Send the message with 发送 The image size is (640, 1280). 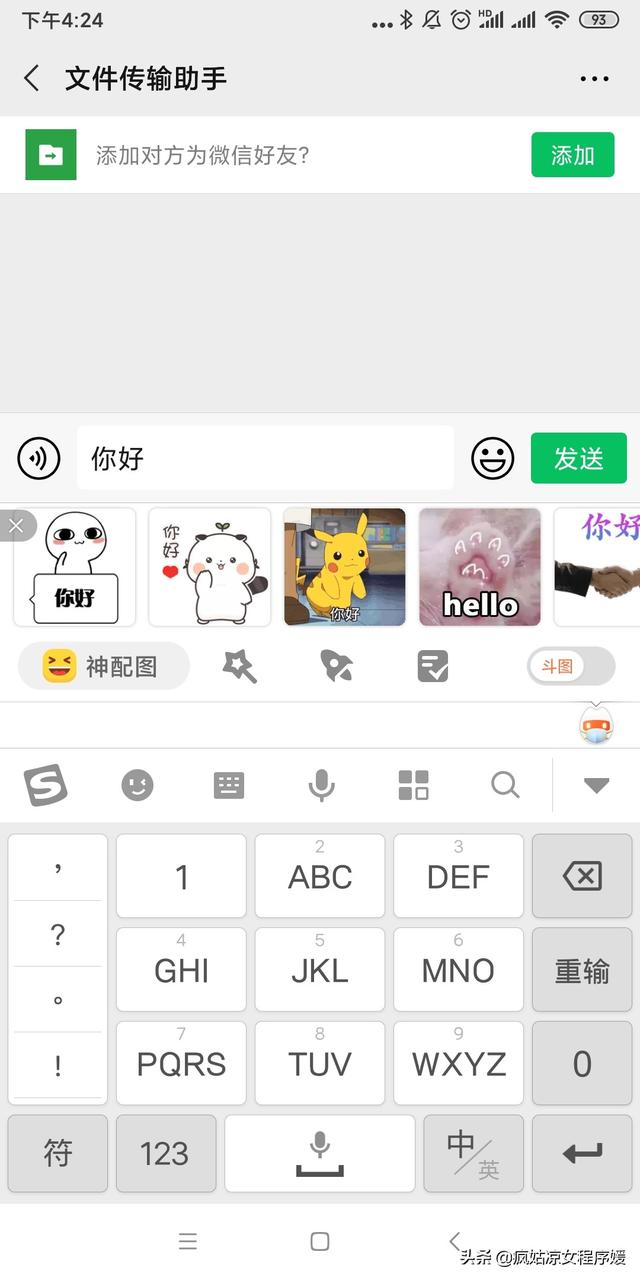click(578, 459)
